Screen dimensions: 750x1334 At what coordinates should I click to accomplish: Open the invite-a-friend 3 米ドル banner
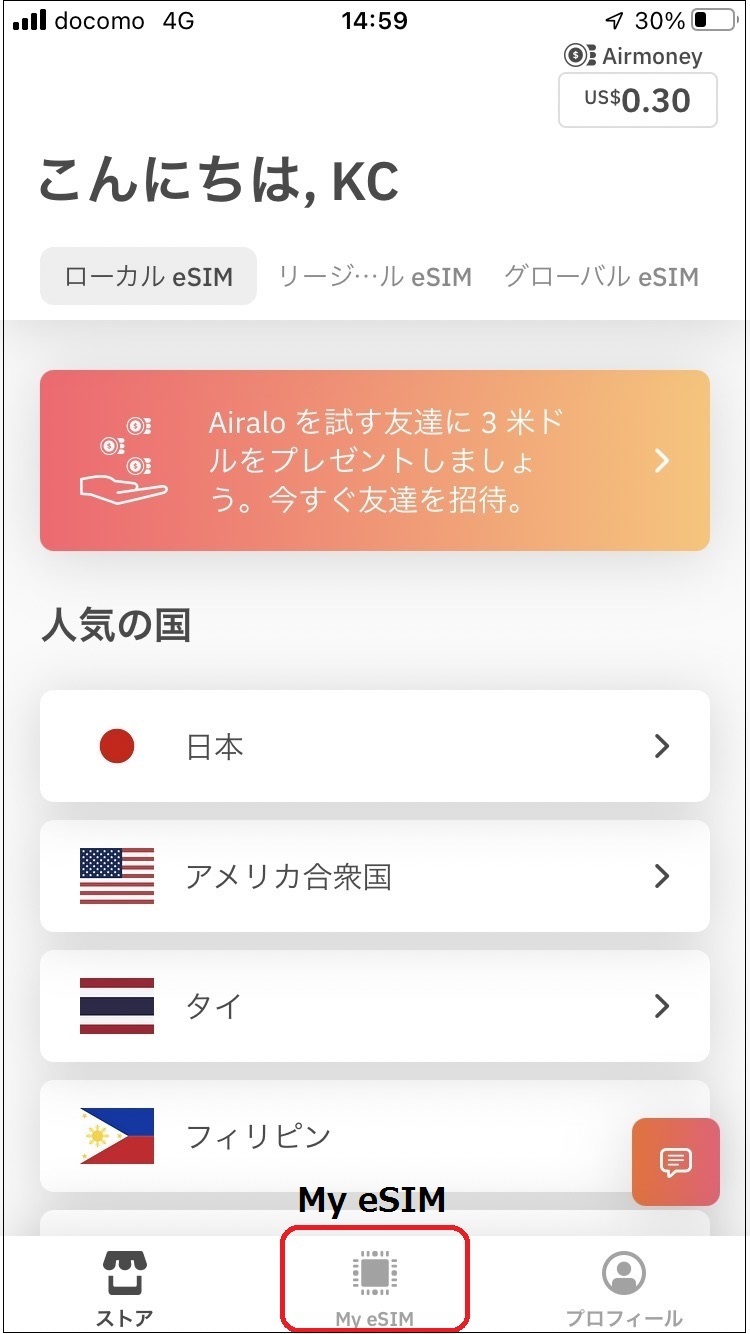pyautogui.click(x=375, y=460)
